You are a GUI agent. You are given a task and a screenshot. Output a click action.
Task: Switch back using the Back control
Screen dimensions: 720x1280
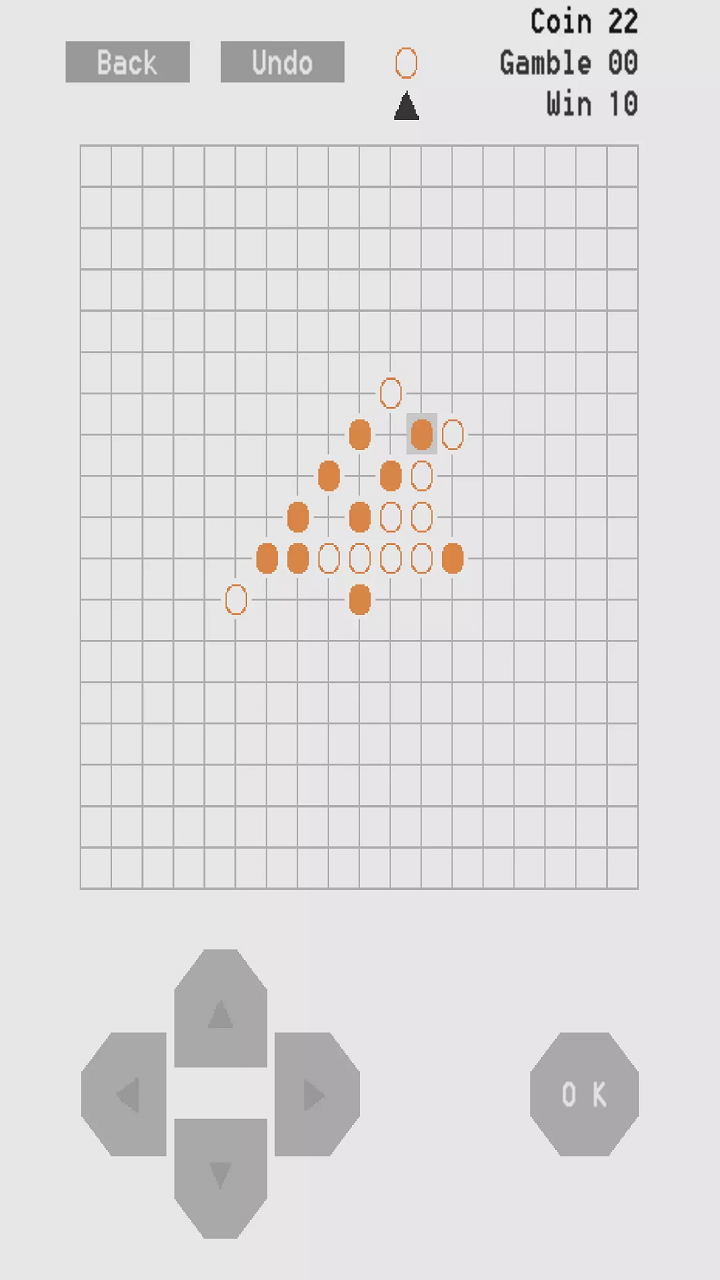[127, 62]
